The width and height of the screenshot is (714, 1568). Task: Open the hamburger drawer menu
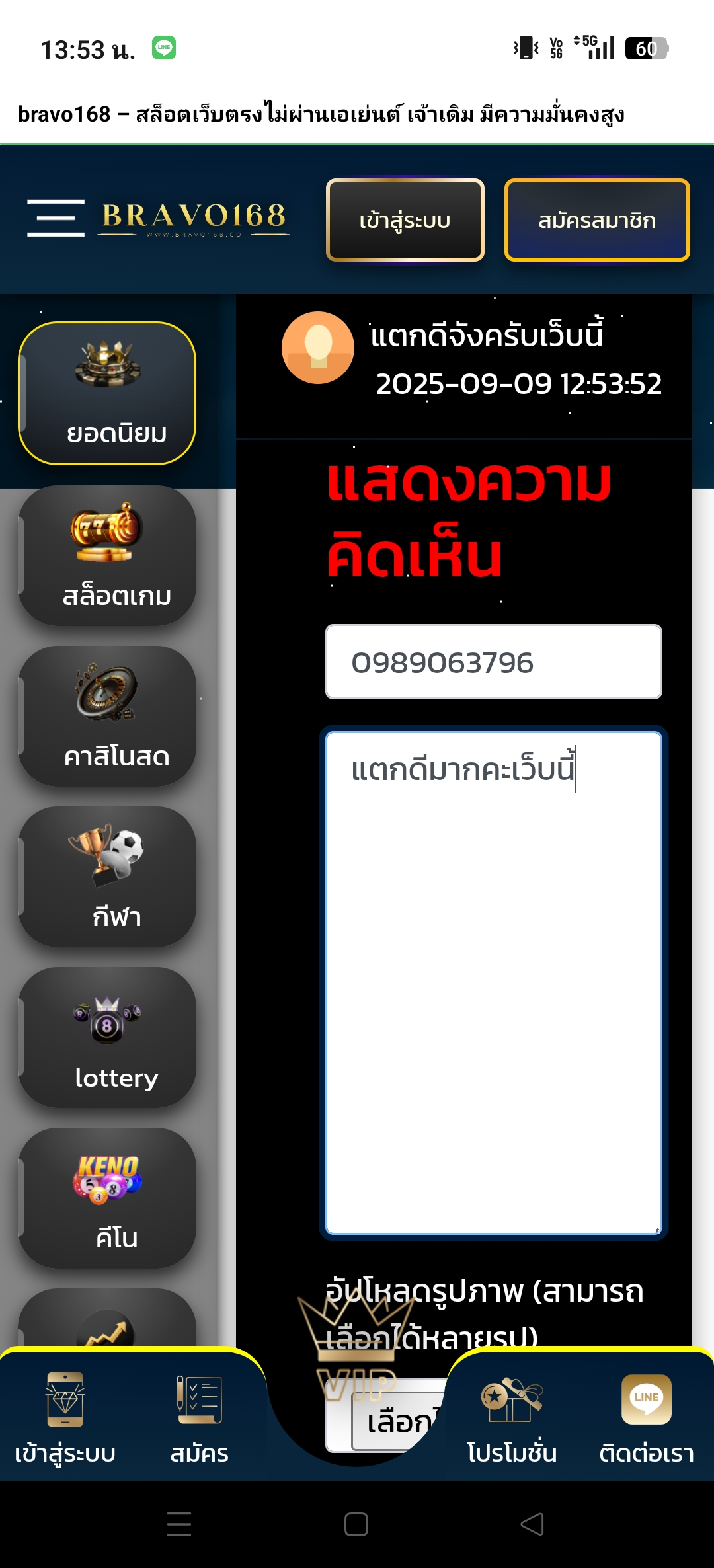click(x=56, y=218)
